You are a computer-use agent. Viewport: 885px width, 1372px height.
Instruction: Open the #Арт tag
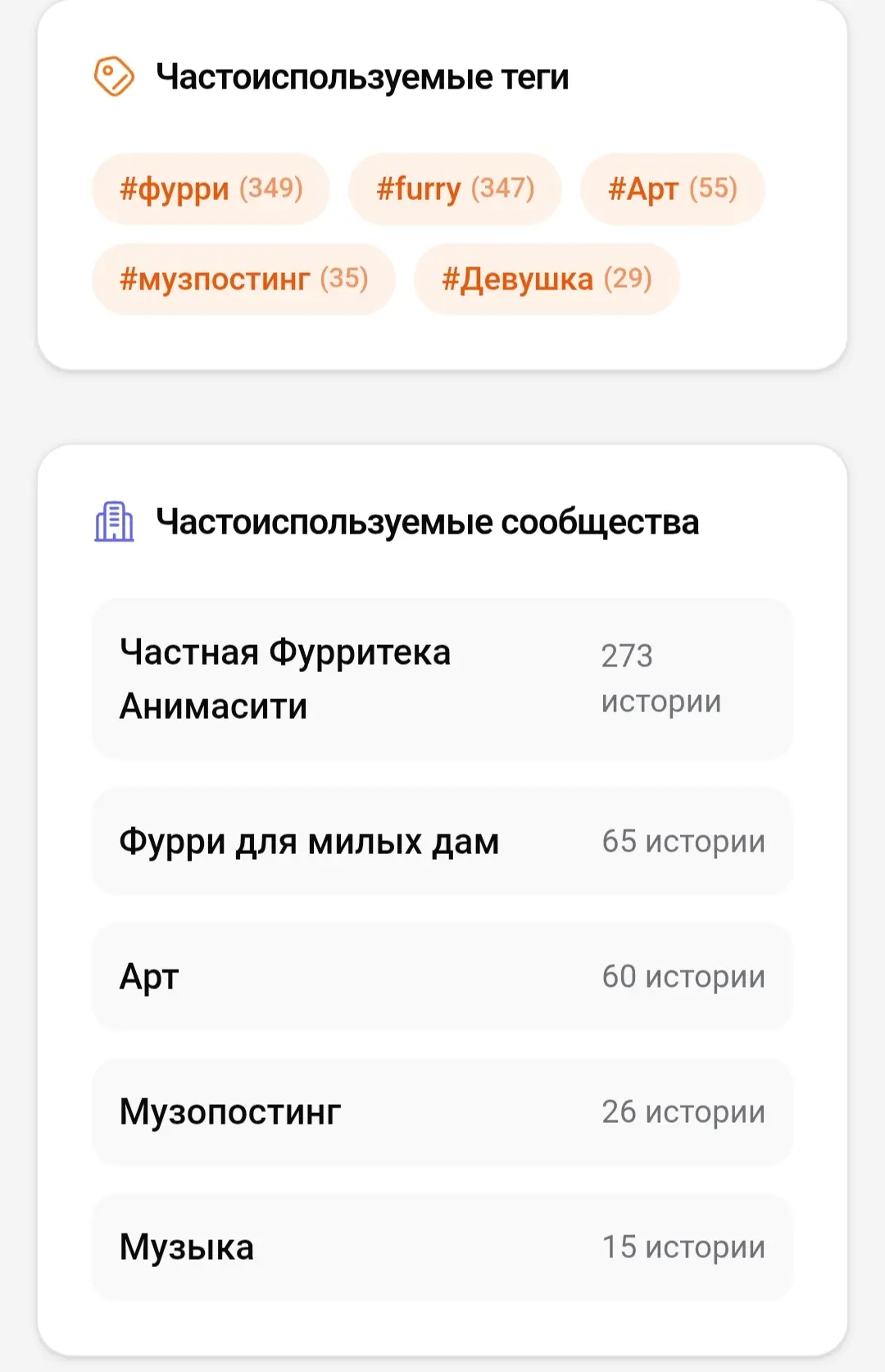[x=672, y=189]
